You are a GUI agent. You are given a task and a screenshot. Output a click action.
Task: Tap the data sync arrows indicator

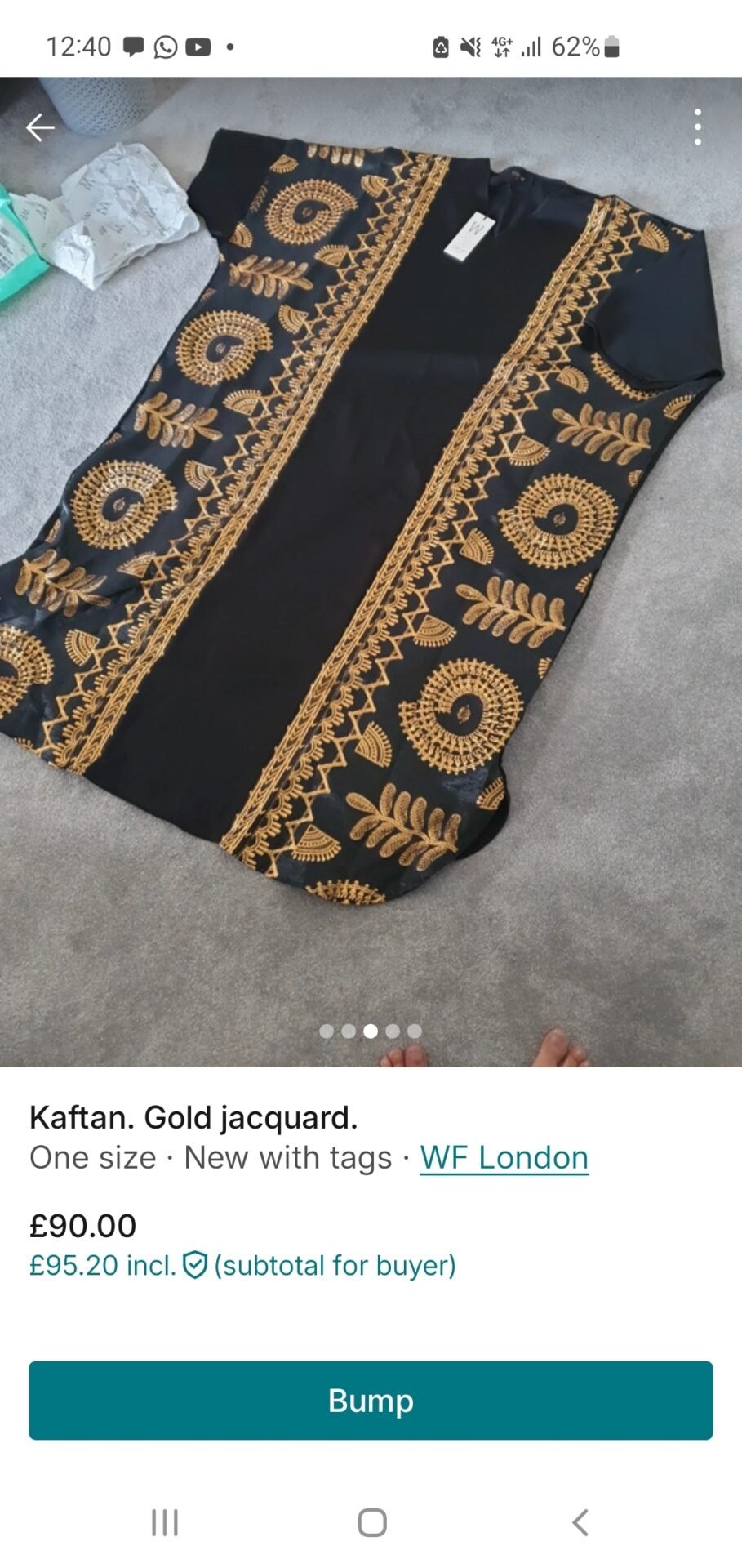tap(500, 51)
